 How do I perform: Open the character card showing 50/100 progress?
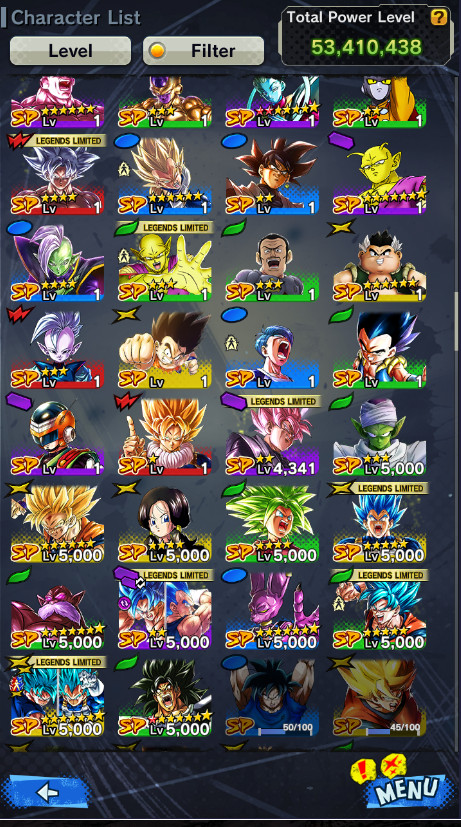[x=272, y=697]
